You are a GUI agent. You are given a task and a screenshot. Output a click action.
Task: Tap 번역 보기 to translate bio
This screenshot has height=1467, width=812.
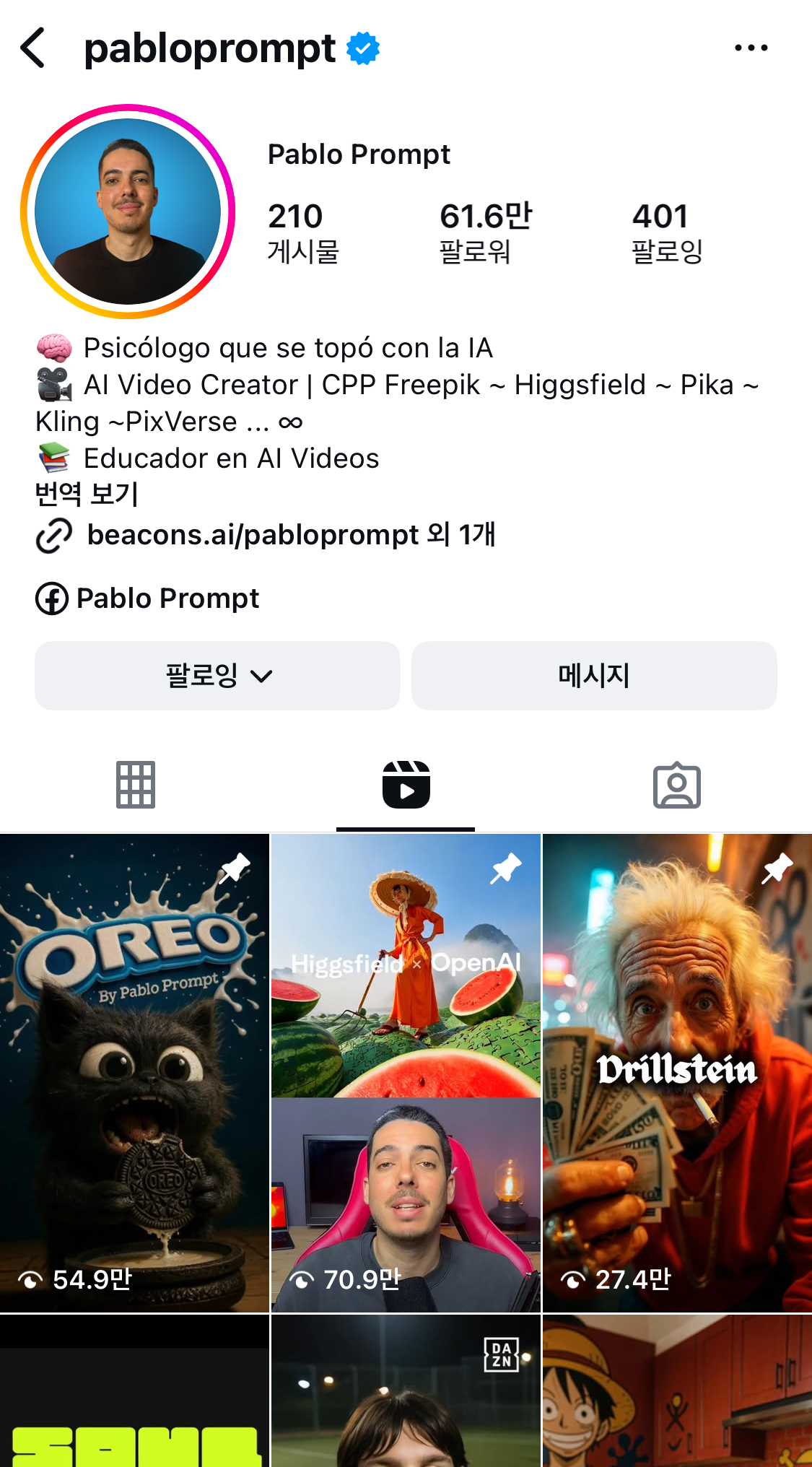tap(87, 495)
